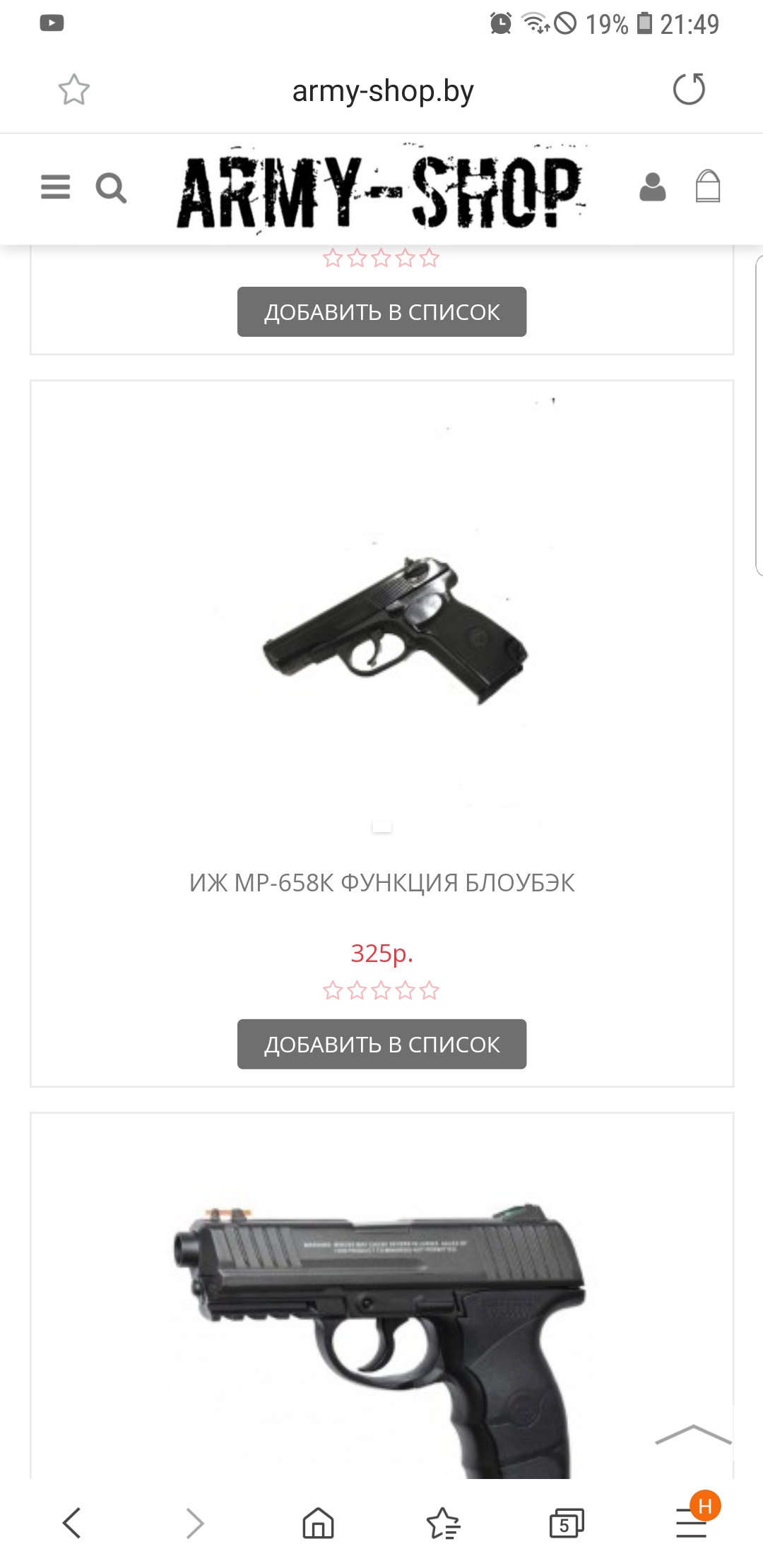This screenshot has width=763, height=1568.
Task: Open the site hamburger menu
Action: (56, 187)
